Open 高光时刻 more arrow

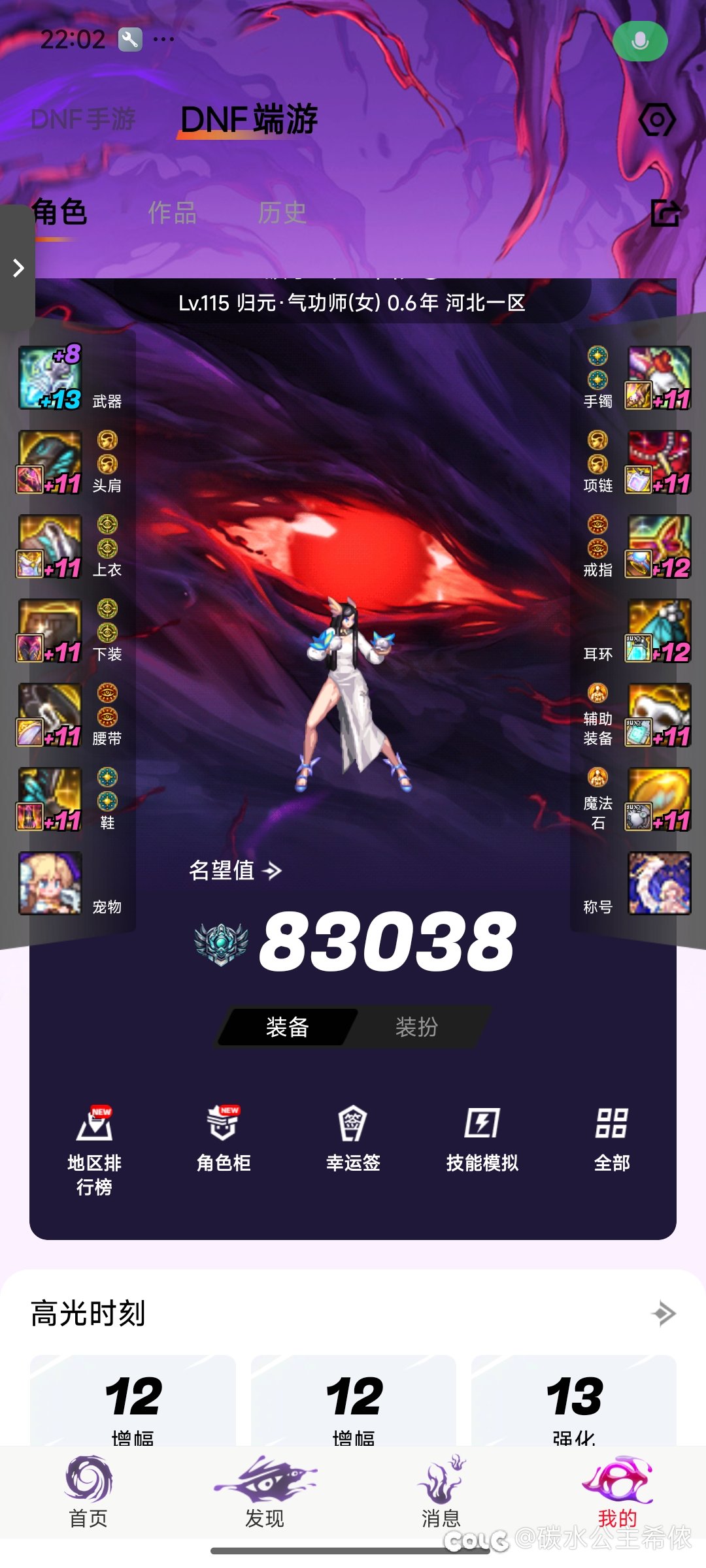(664, 1313)
